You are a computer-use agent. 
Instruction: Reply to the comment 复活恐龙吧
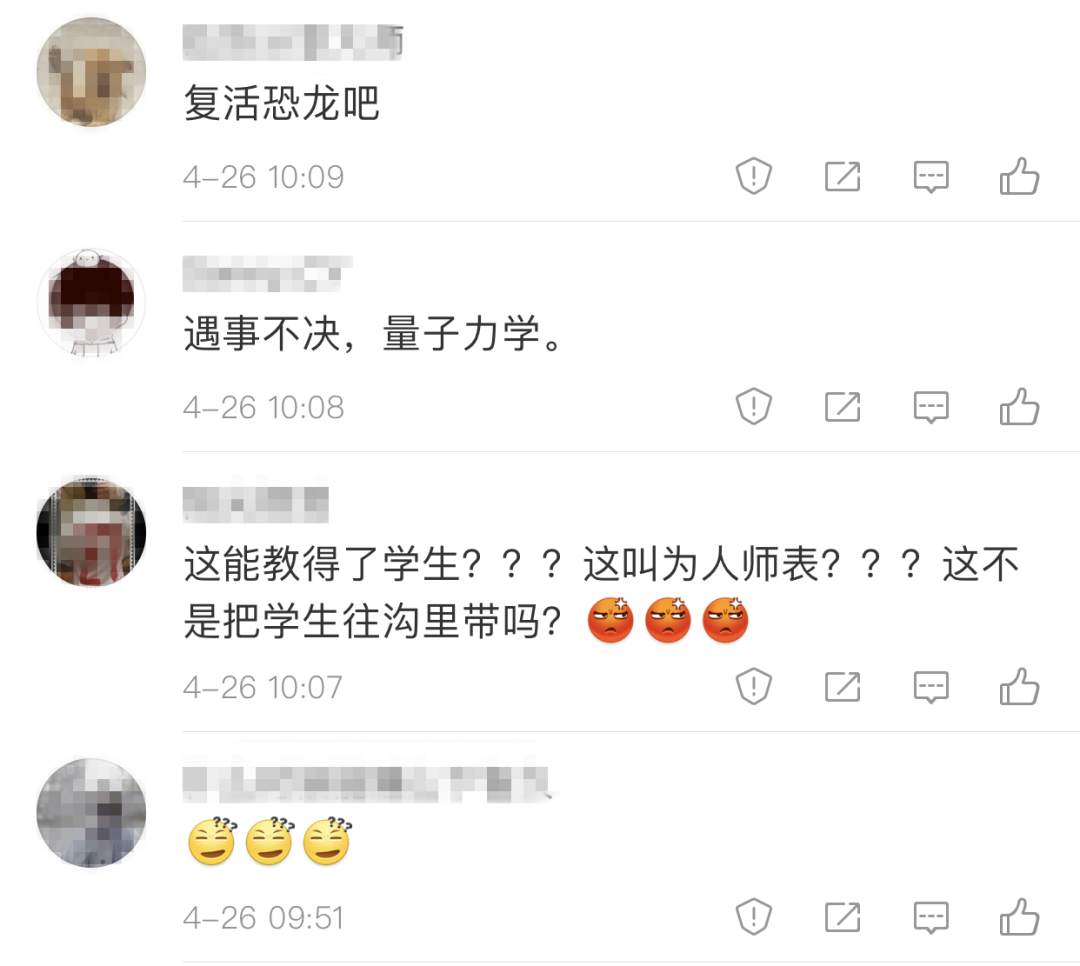pos(931,178)
